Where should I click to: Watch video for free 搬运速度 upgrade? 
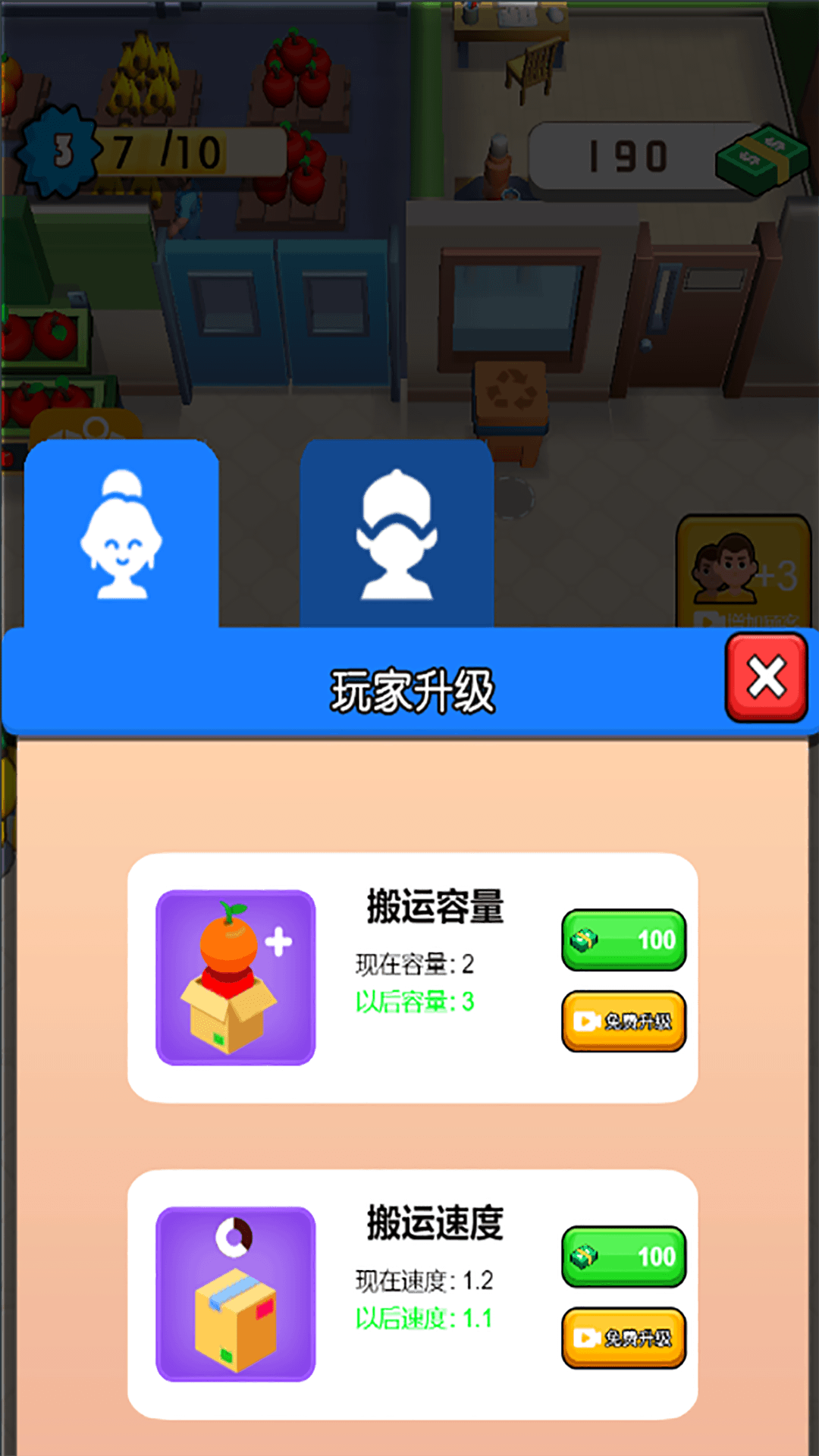623,1338
